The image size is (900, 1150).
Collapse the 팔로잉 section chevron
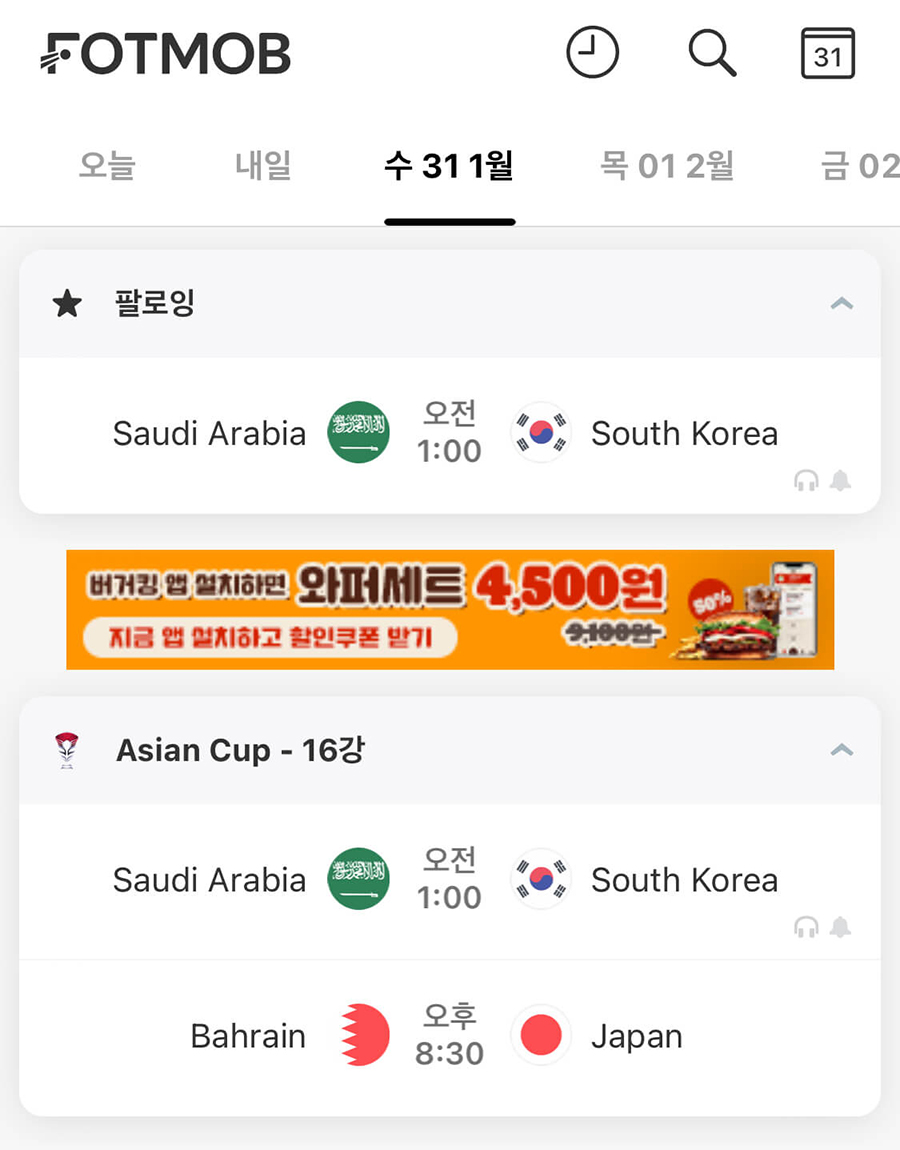(841, 303)
